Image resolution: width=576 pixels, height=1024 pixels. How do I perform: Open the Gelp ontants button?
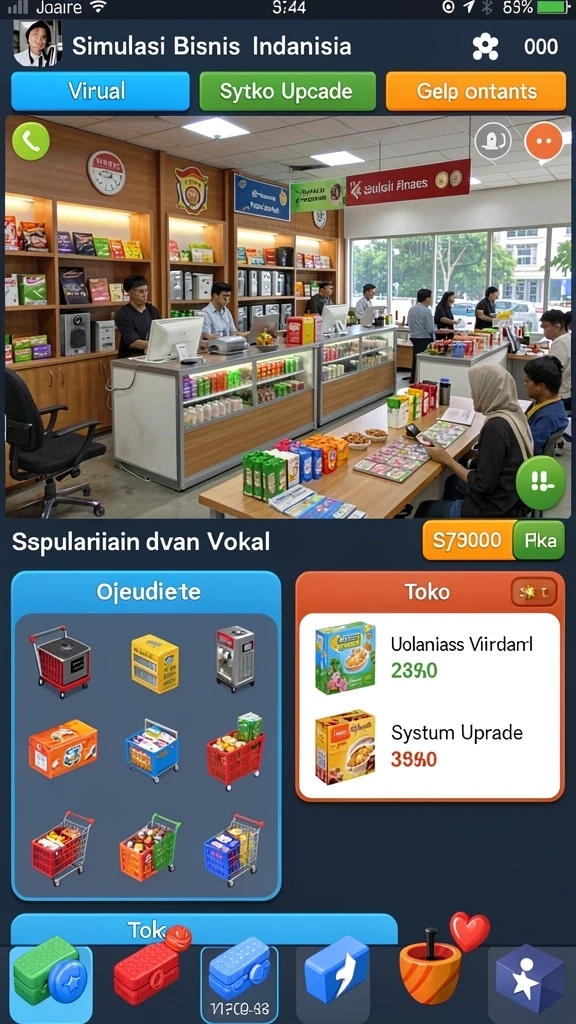point(475,91)
